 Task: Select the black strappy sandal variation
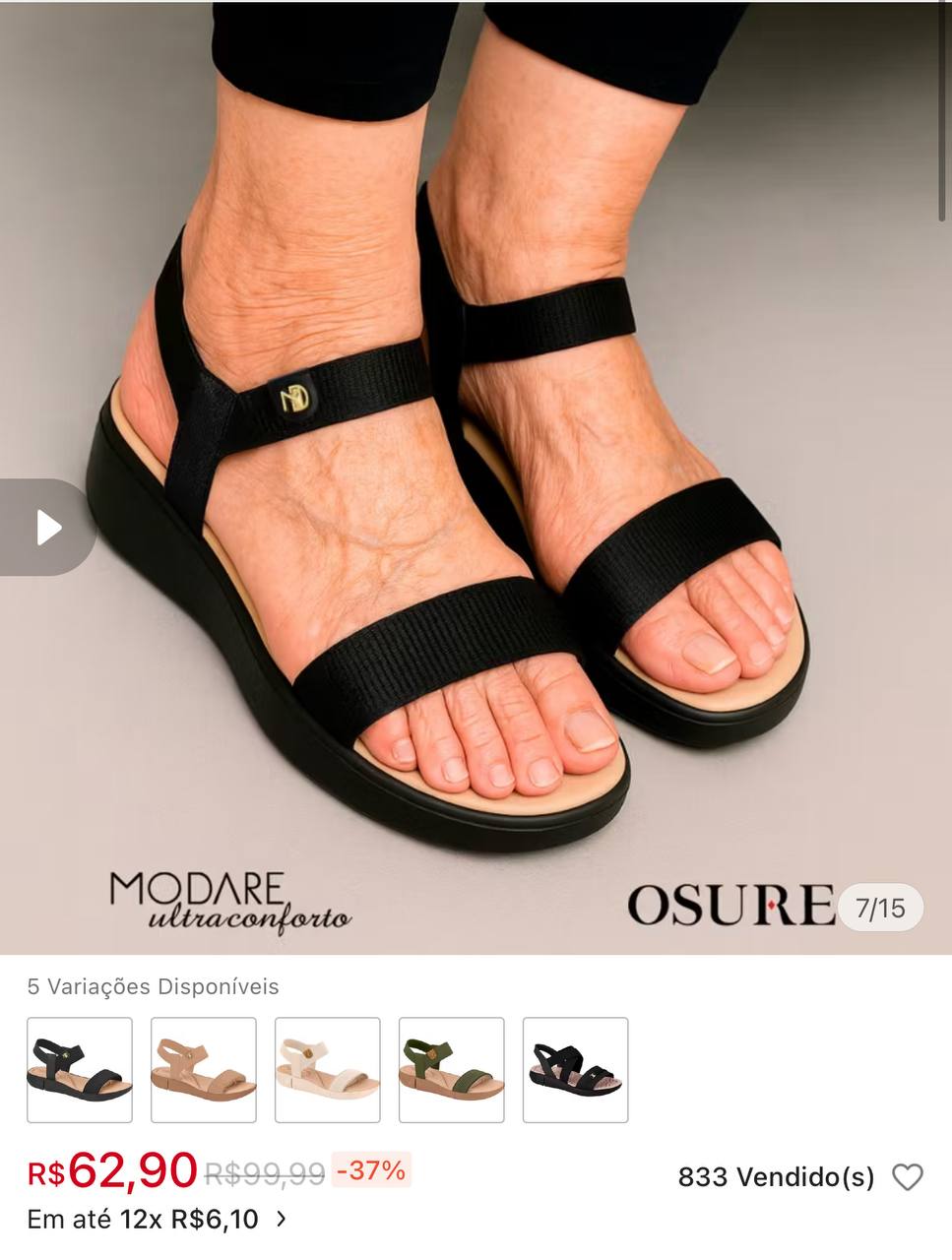tap(576, 1070)
